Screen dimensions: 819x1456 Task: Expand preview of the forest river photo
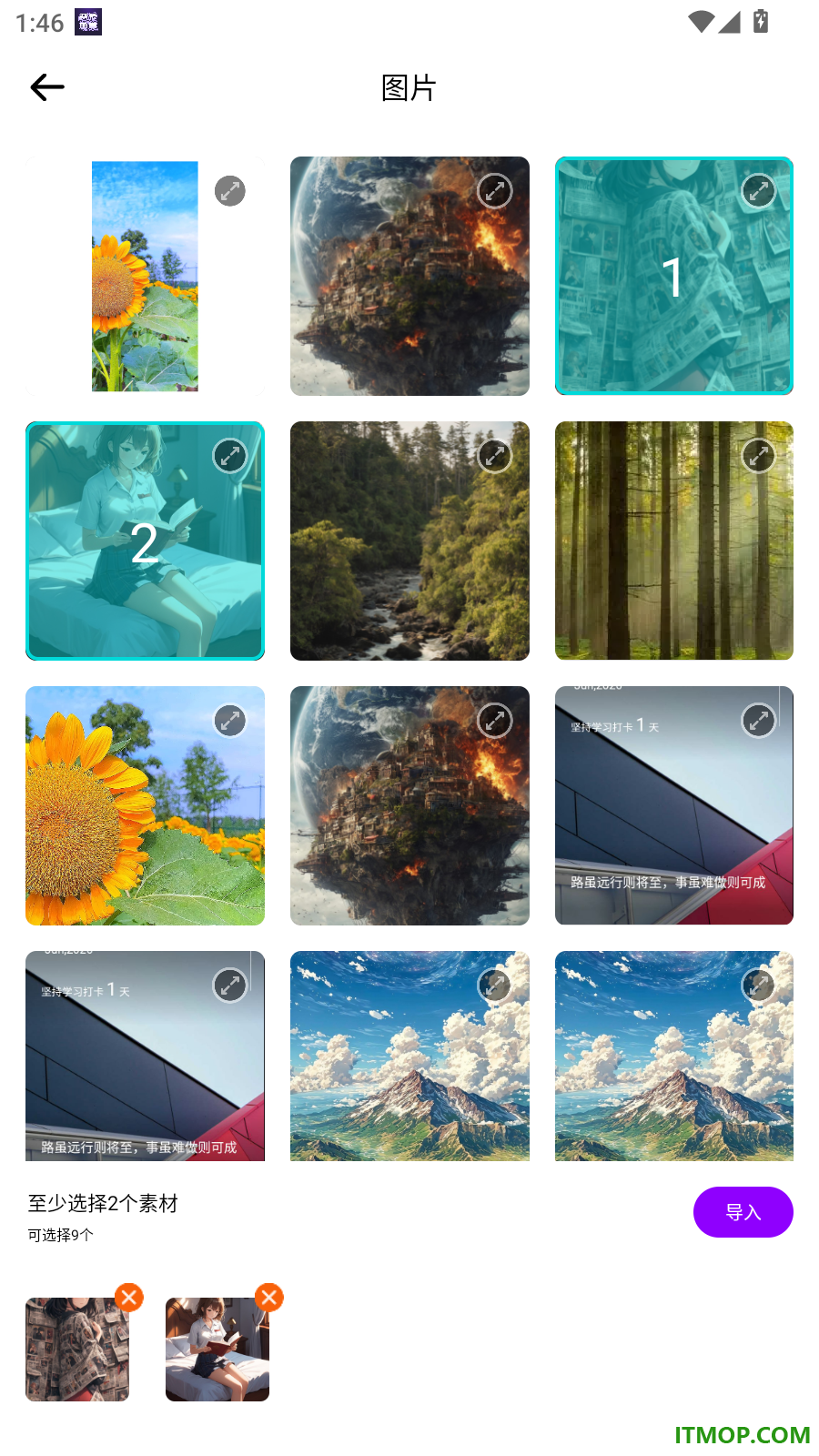[x=495, y=456]
